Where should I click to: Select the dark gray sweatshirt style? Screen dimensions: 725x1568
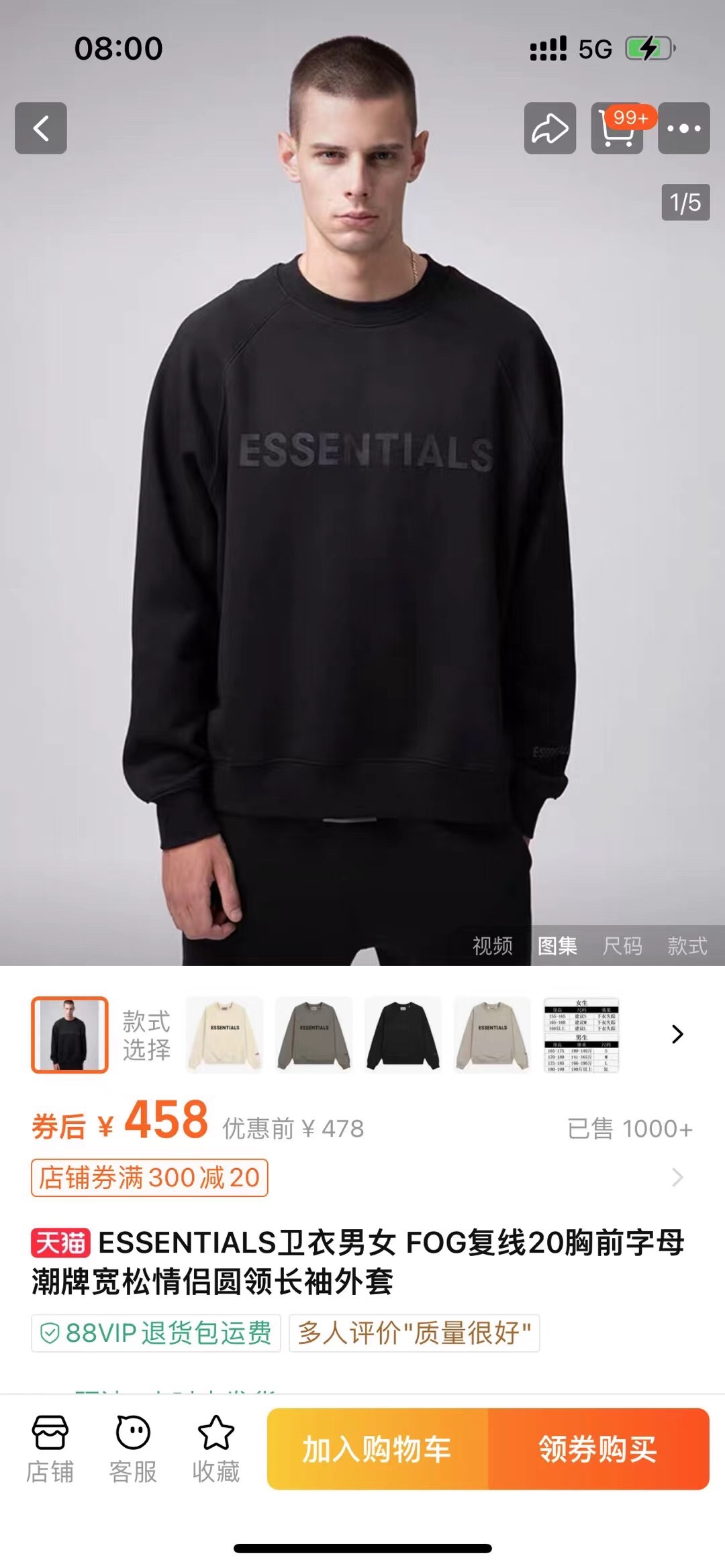(x=314, y=1035)
